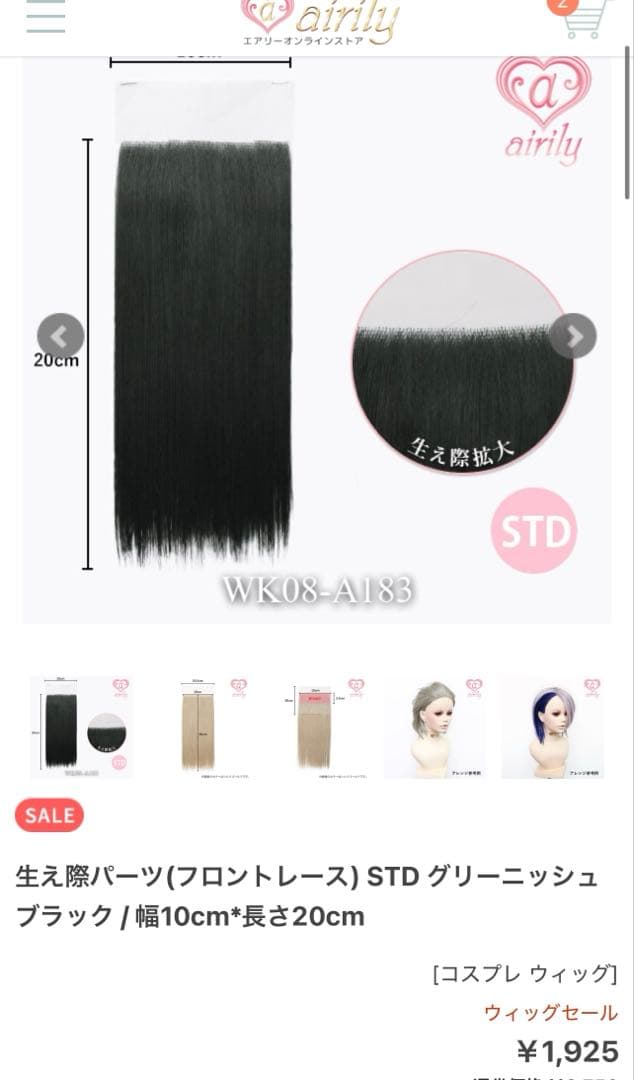Select the tall beige hair piece thumbnail

pos(199,727)
